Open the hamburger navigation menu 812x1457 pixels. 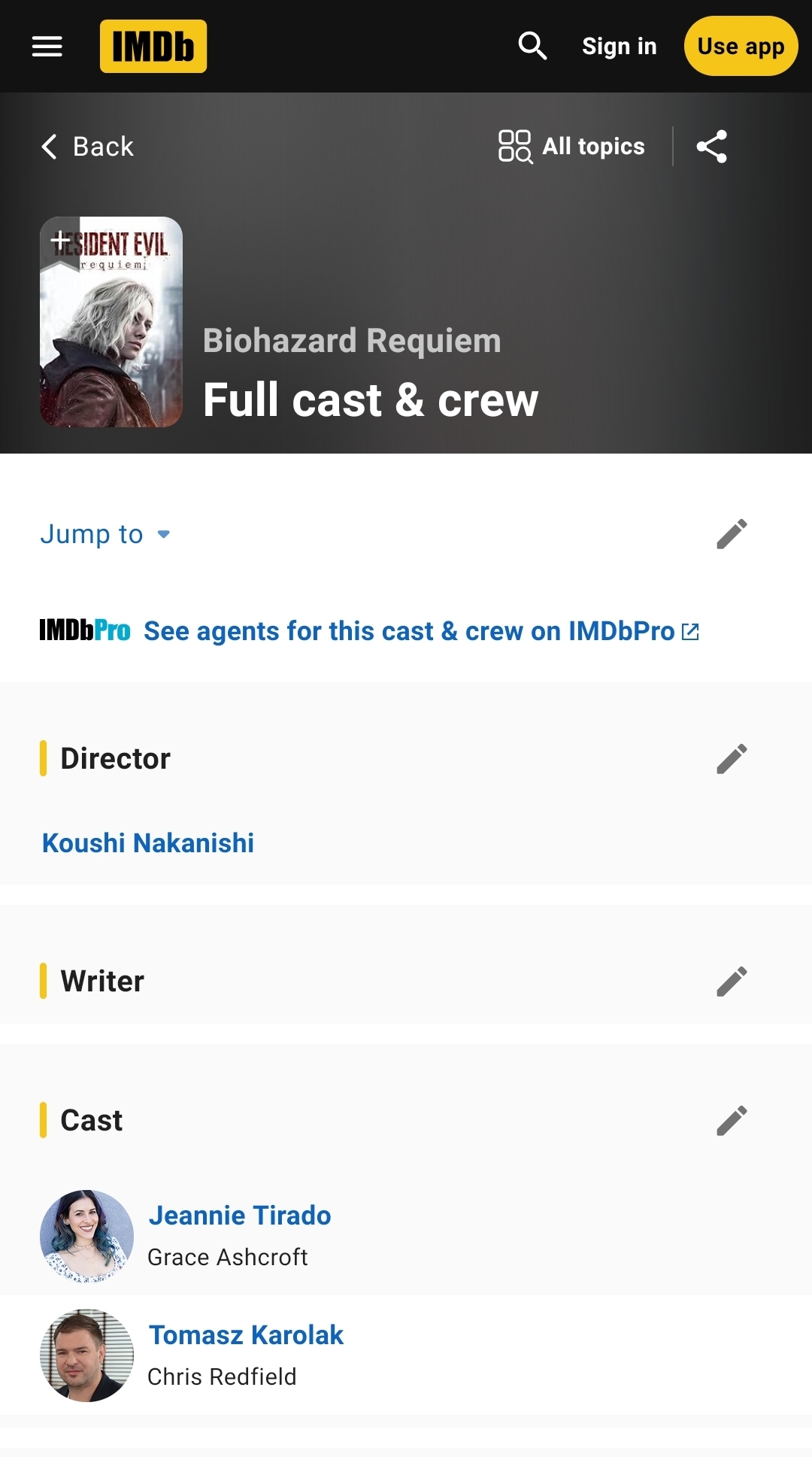point(47,47)
